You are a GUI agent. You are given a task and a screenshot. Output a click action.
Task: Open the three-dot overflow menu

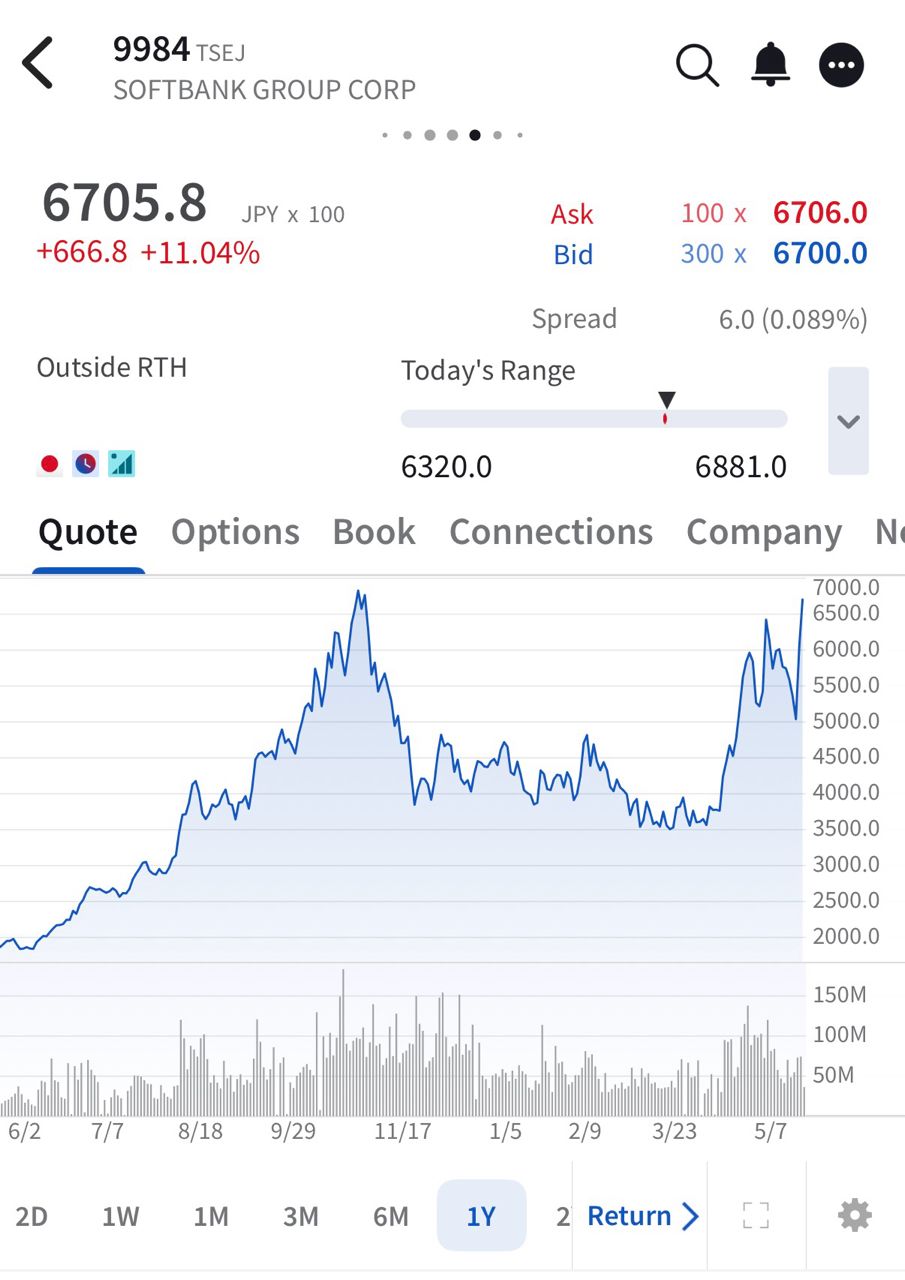[x=841, y=66]
